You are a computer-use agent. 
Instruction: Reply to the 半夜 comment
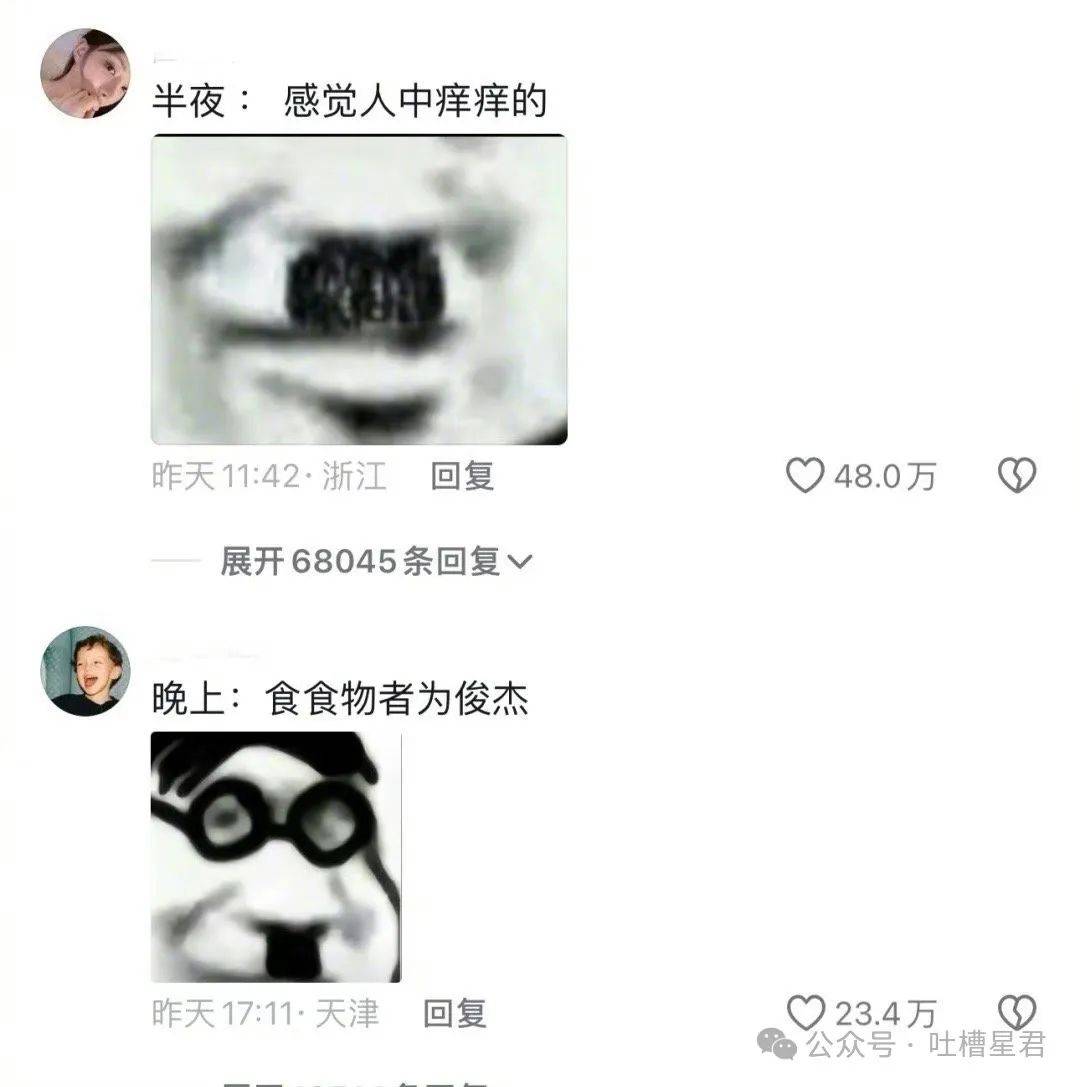tap(462, 476)
